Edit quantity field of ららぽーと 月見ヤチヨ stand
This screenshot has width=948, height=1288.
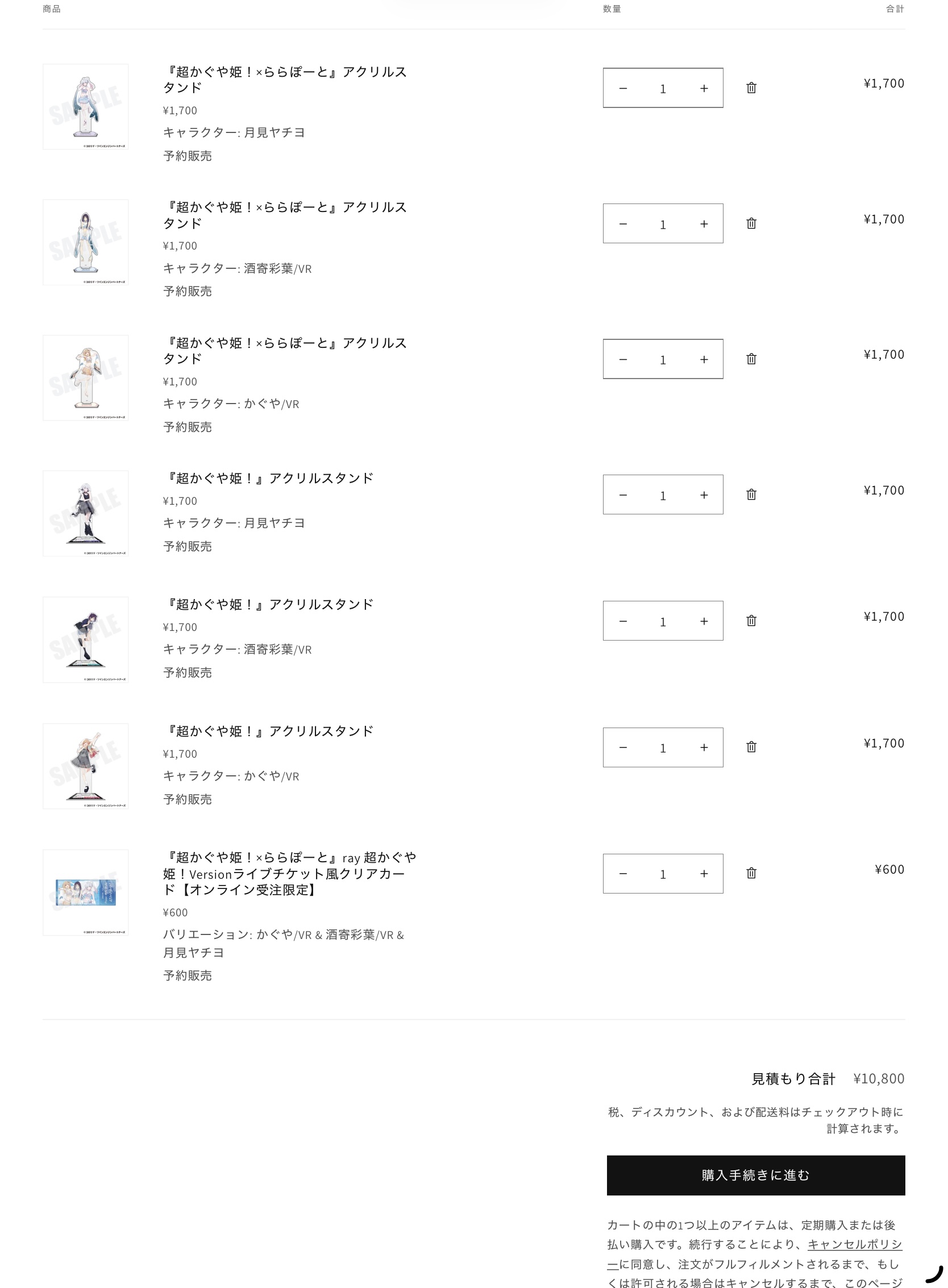click(x=663, y=89)
